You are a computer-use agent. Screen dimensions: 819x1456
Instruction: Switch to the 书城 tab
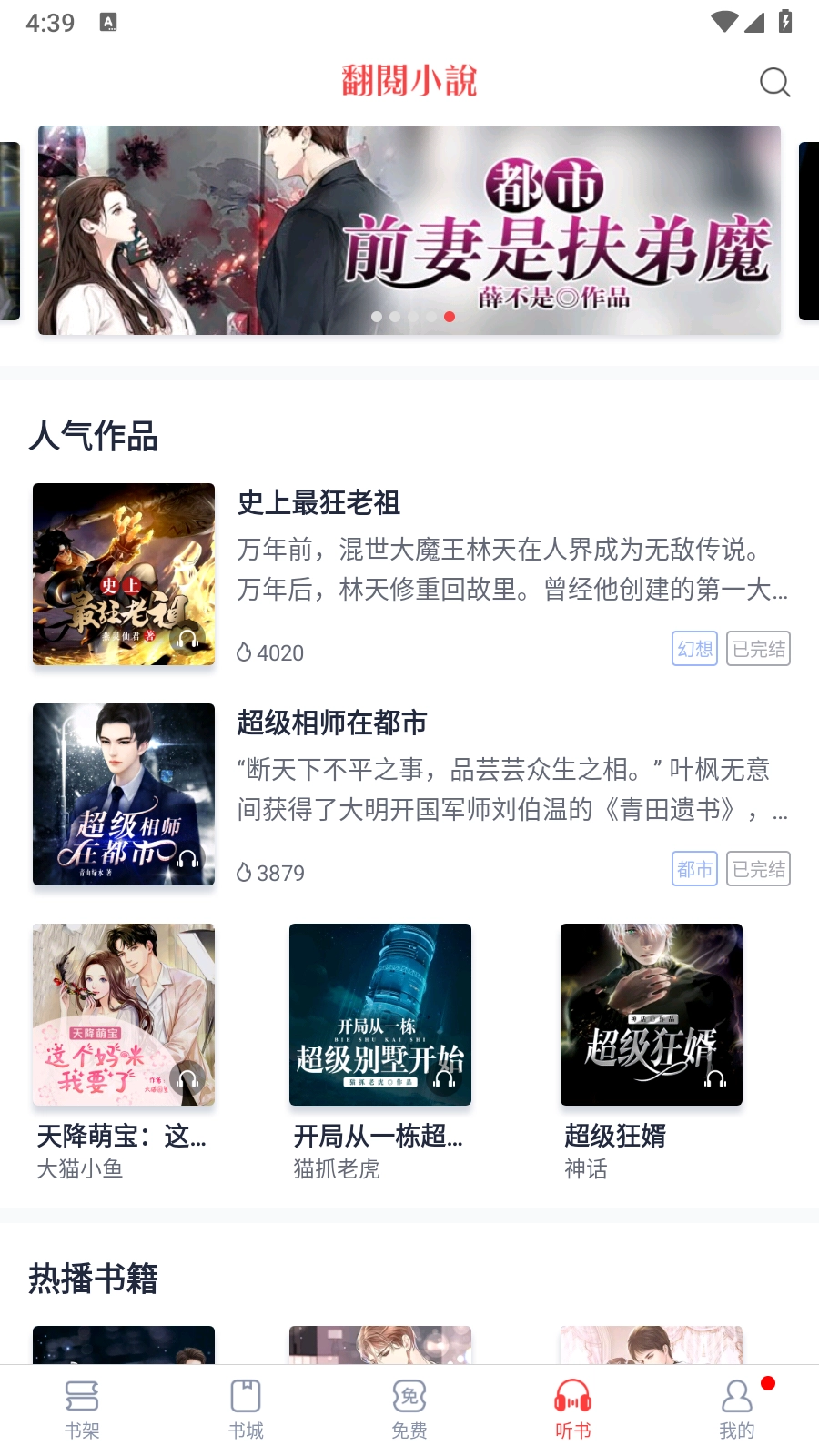pos(246,1408)
